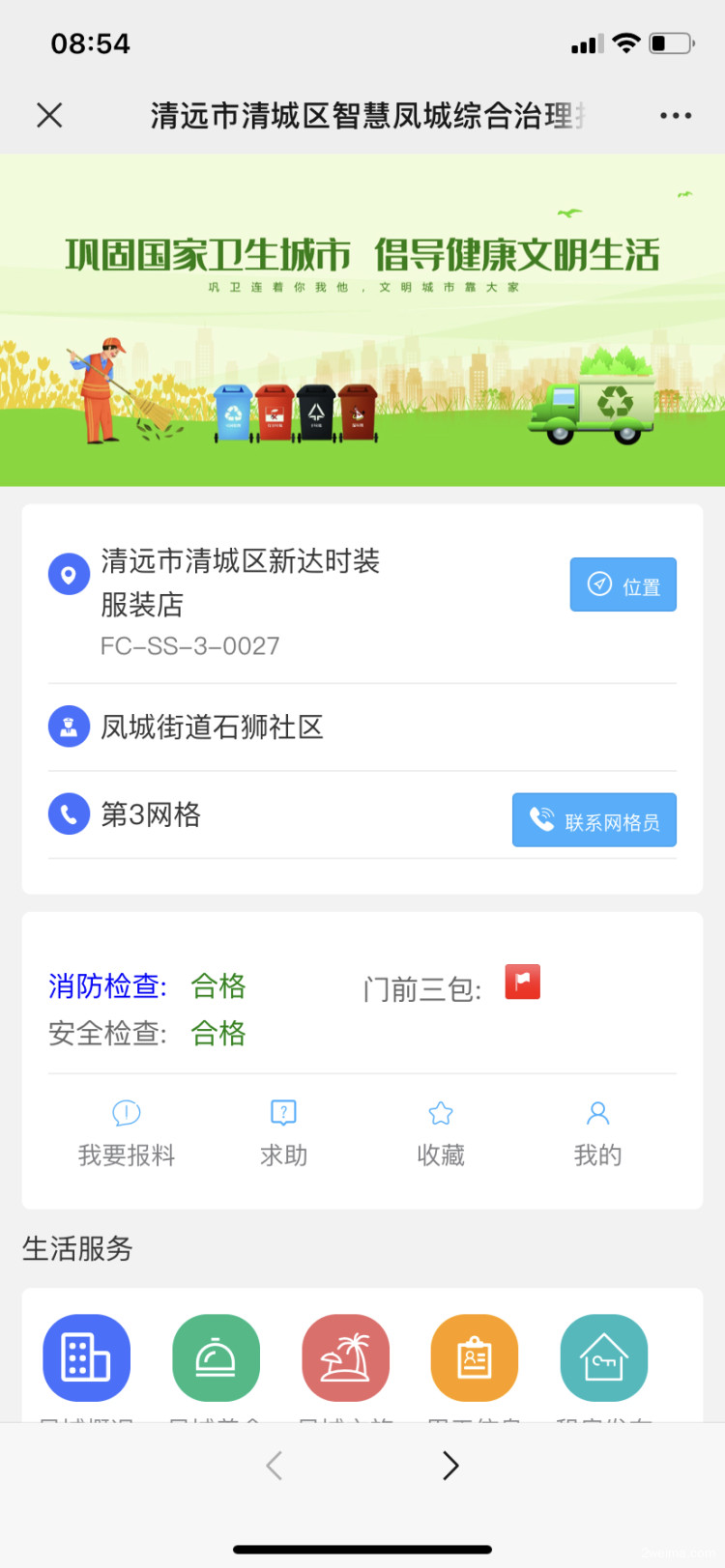Open the teal house-with-key rental icon
The image size is (725, 1568).
pyautogui.click(x=603, y=1357)
